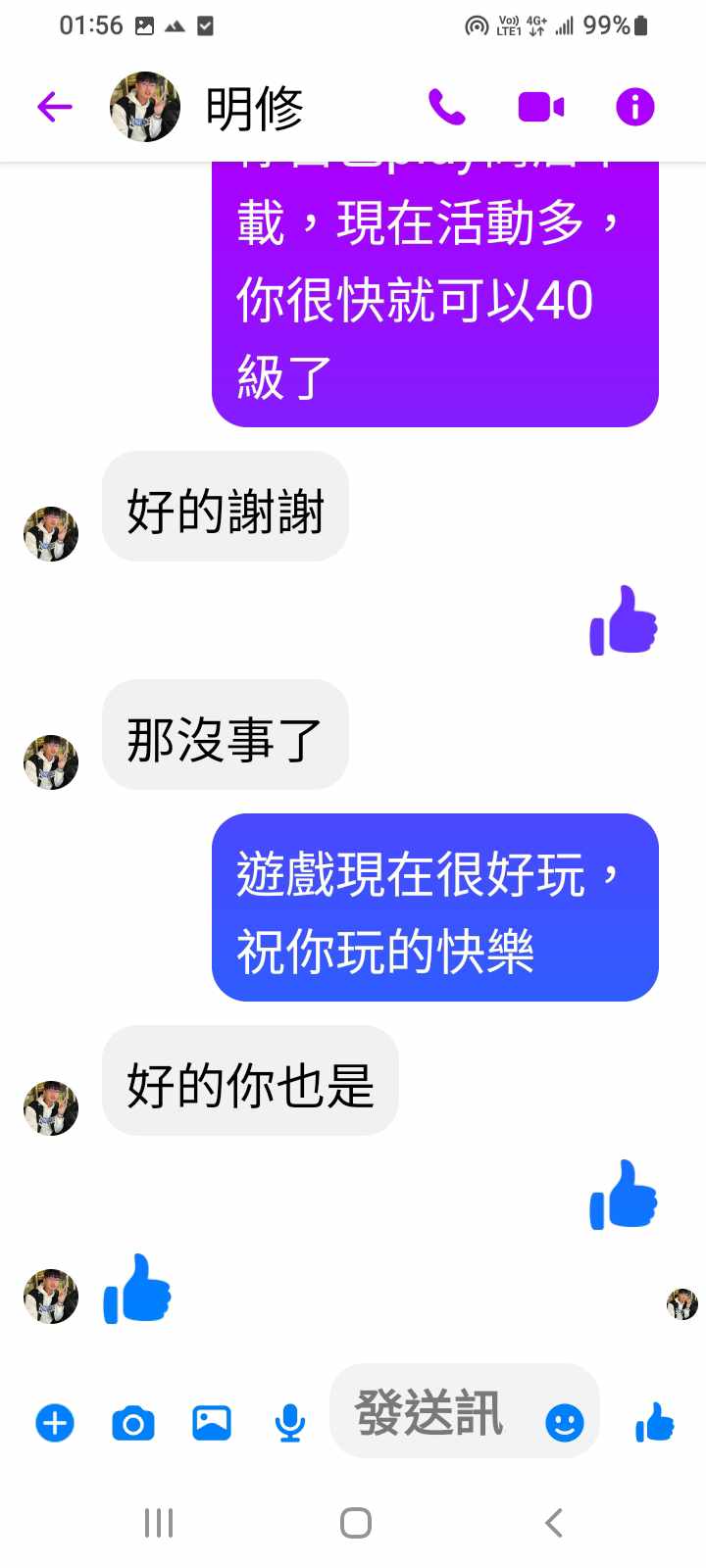The height and width of the screenshot is (1568, 706).
Task: Record a voice message with microphone
Action: tap(289, 1423)
